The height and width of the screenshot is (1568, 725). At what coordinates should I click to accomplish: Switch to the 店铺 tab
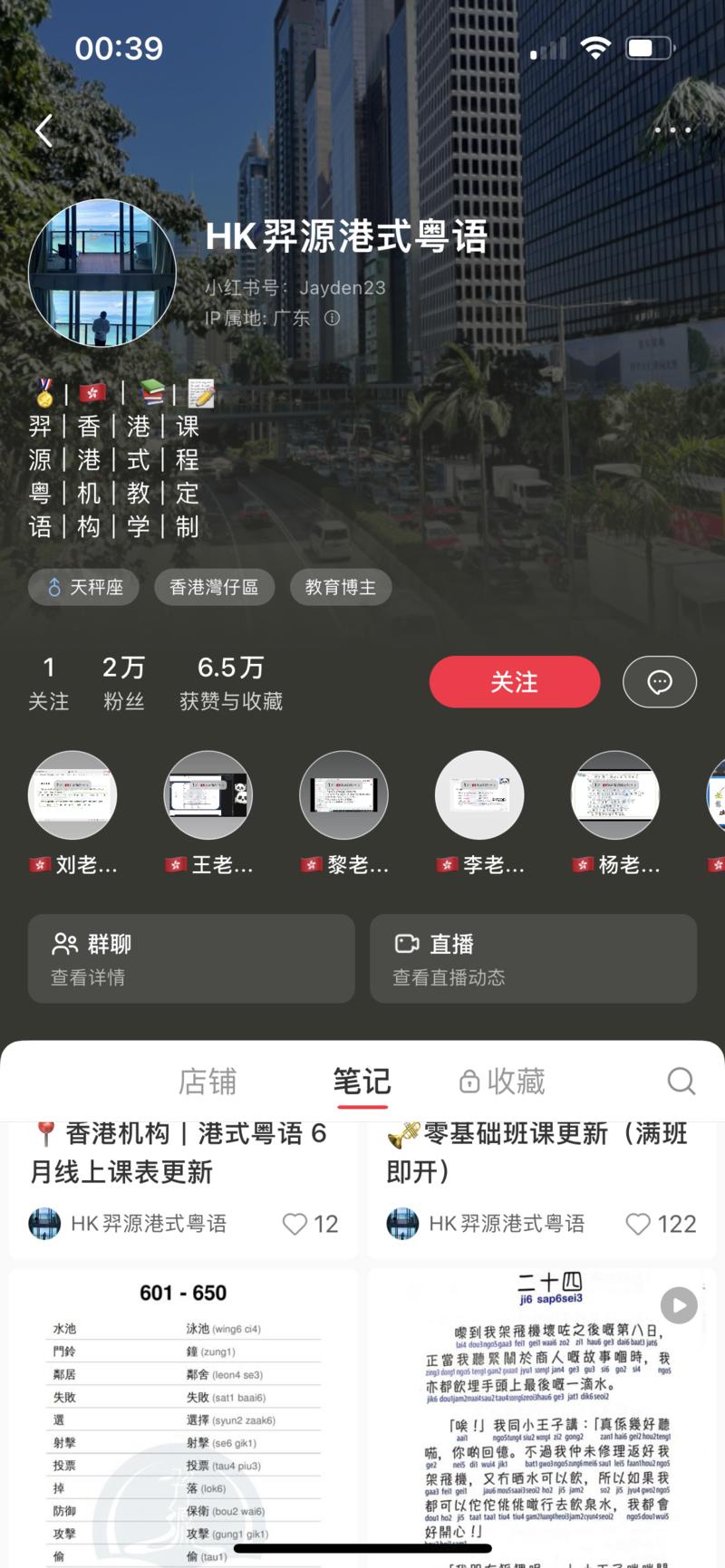(208, 1082)
